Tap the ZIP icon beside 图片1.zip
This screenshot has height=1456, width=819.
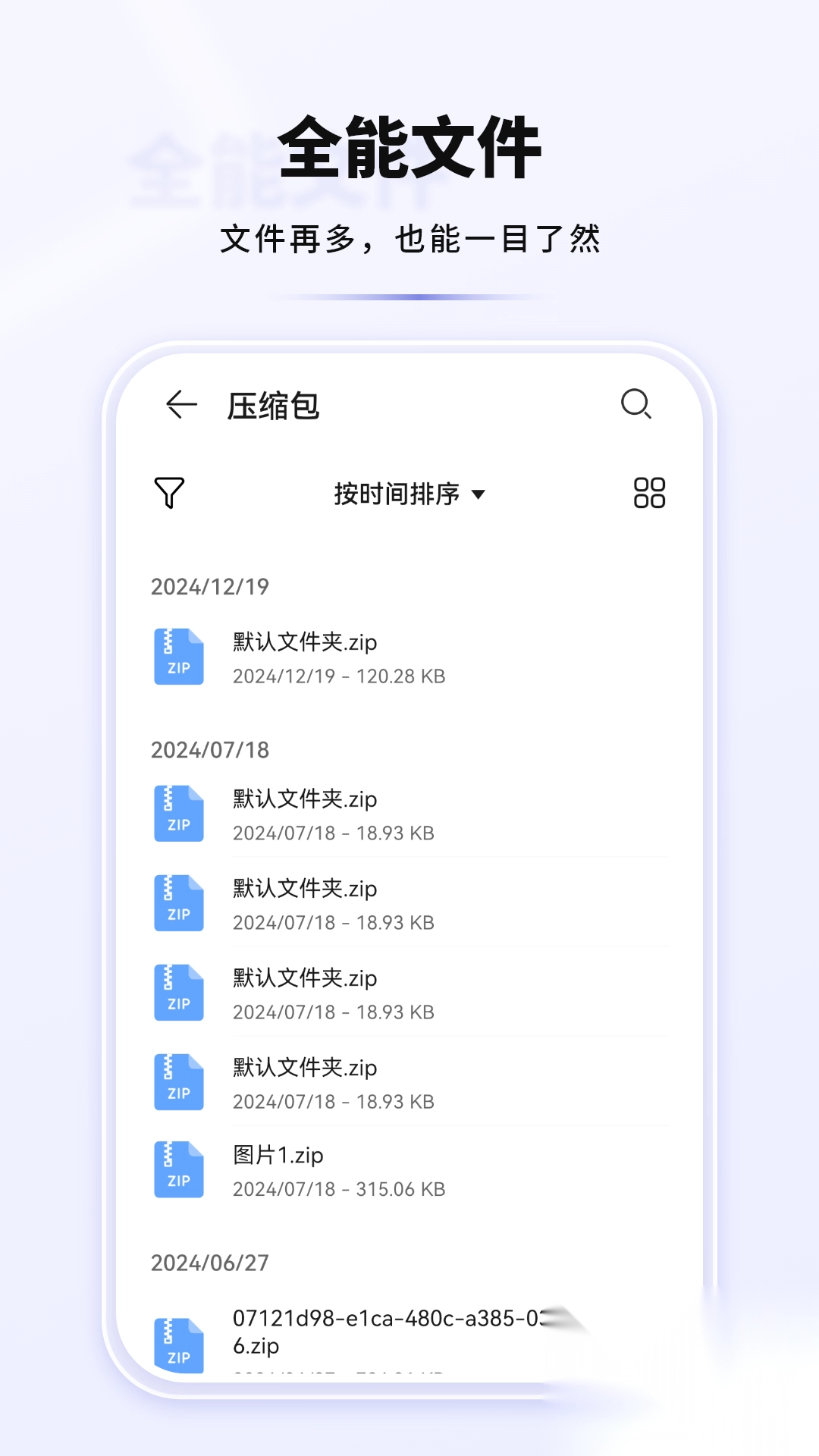[x=178, y=1168]
